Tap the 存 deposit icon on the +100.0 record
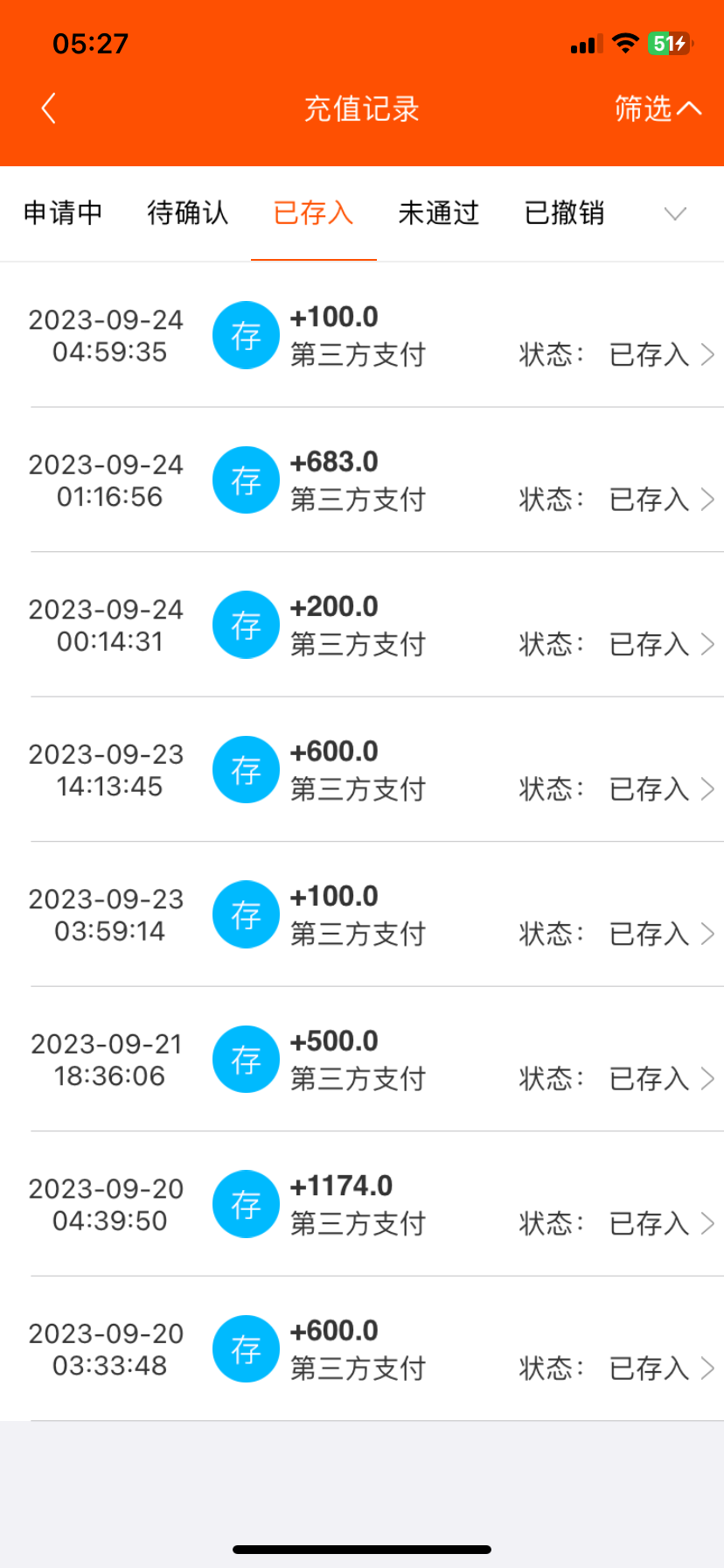This screenshot has height=1568, width=724. coord(246,335)
